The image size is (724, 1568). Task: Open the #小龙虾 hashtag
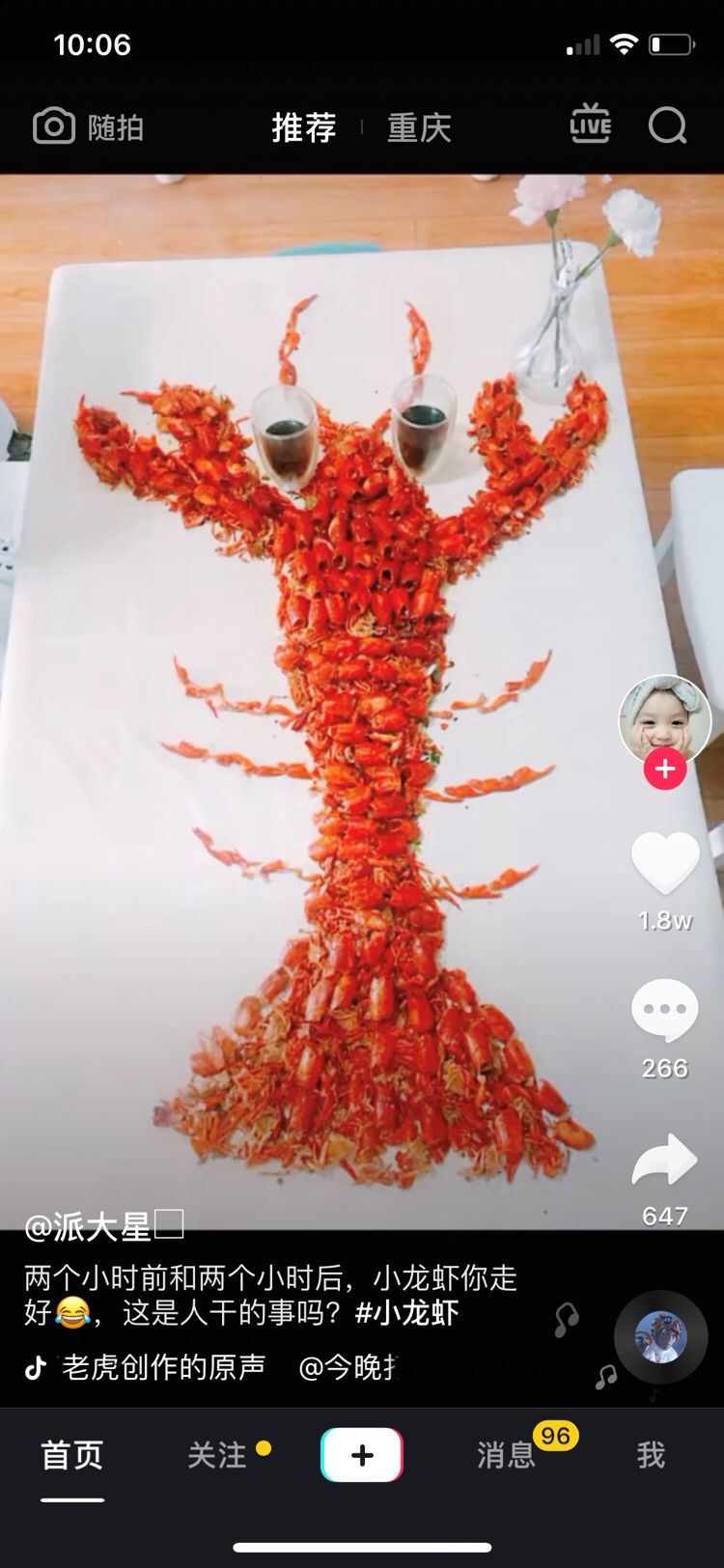click(406, 1313)
